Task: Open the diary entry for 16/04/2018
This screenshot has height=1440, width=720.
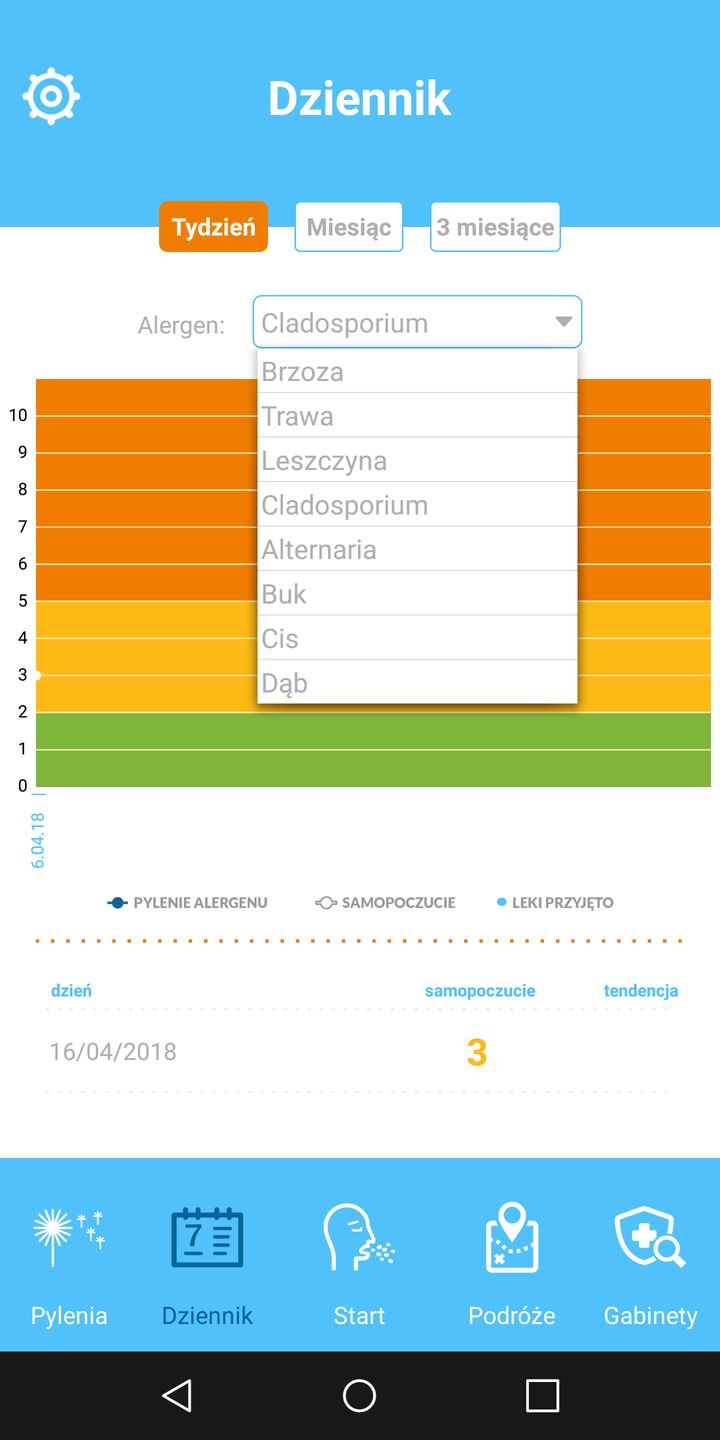Action: pos(358,1052)
